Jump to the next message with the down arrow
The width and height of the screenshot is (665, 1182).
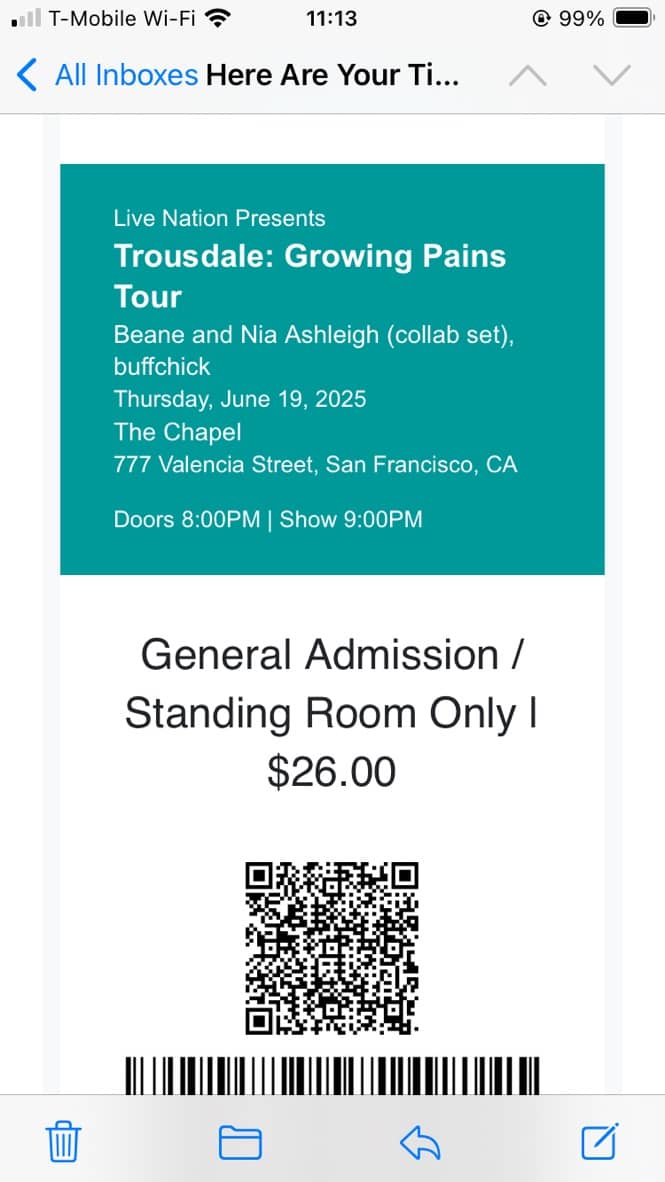click(611, 75)
